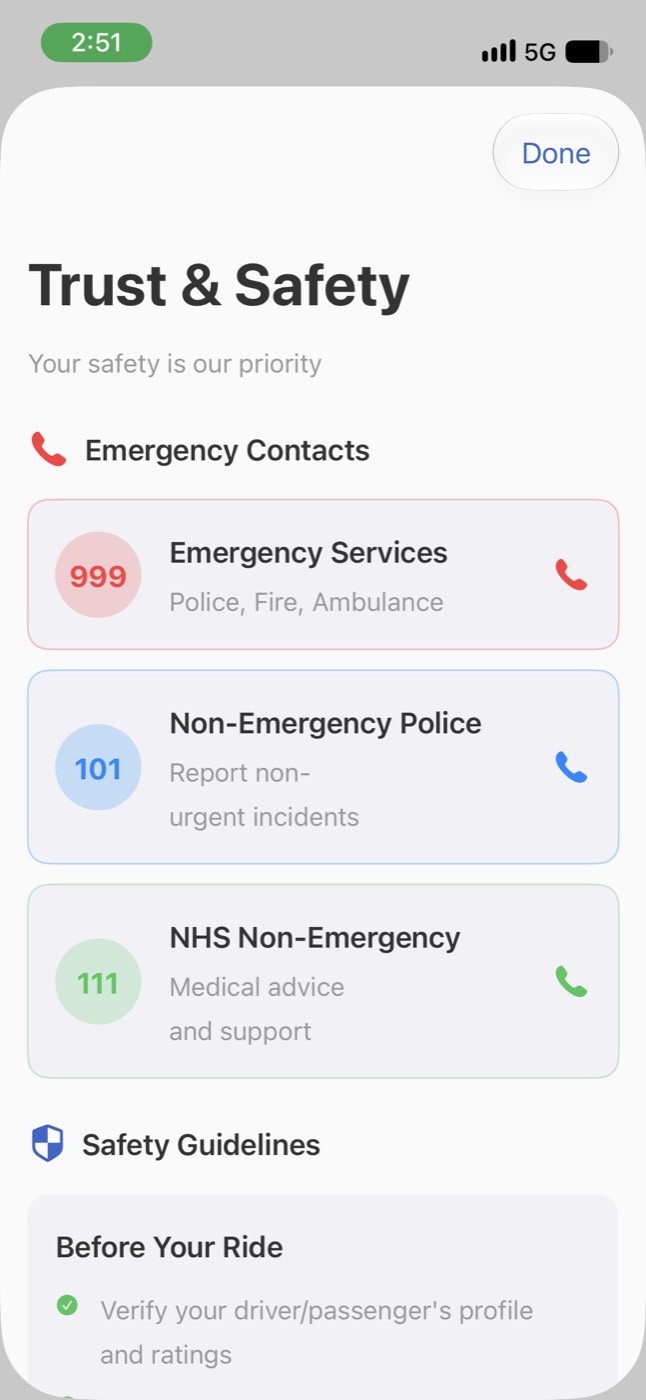This screenshot has height=1400, width=646.
Task: Tap Done to close Trust & Safety
Action: [556, 153]
